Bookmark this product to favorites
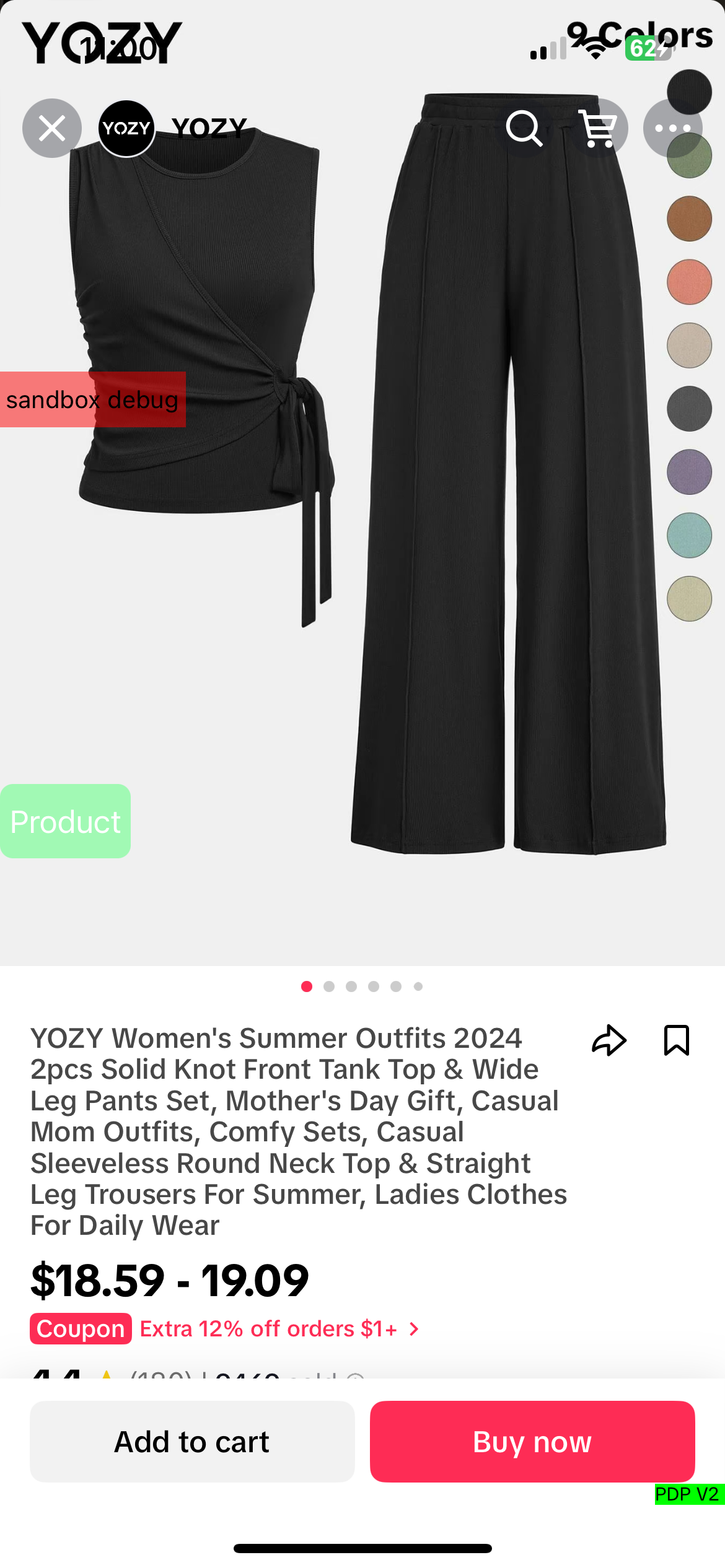The image size is (725, 1568). pyautogui.click(x=677, y=1040)
